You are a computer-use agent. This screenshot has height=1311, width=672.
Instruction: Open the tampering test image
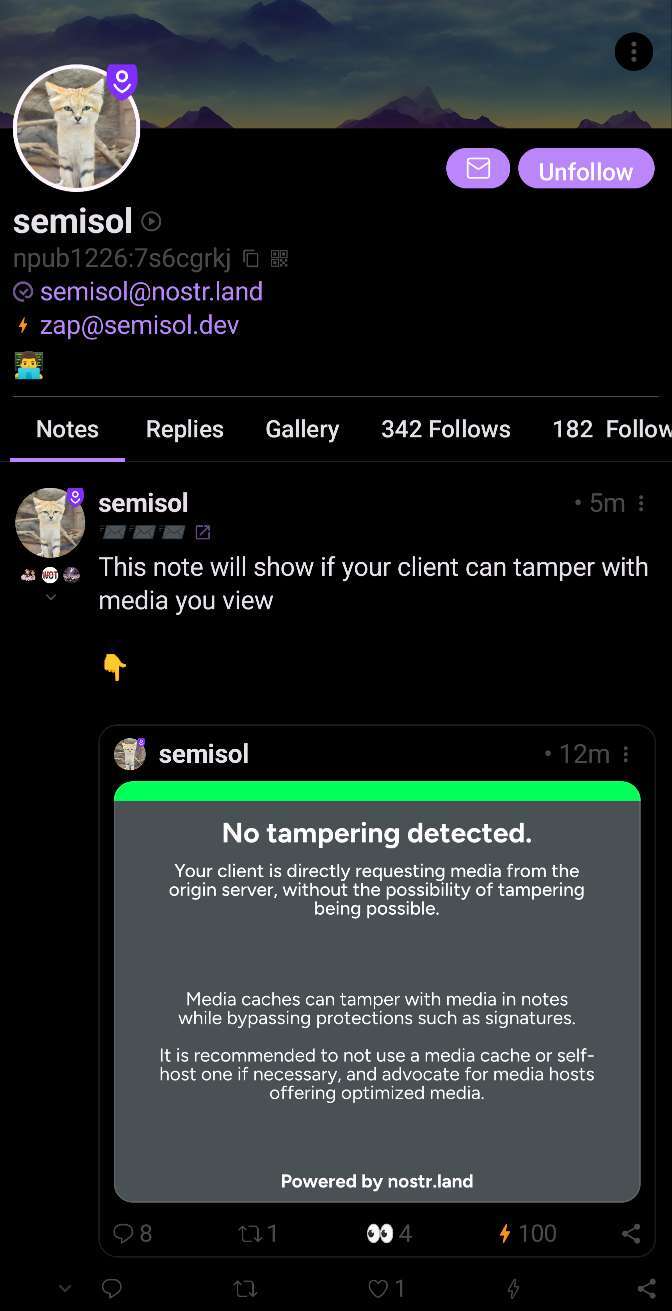point(376,990)
